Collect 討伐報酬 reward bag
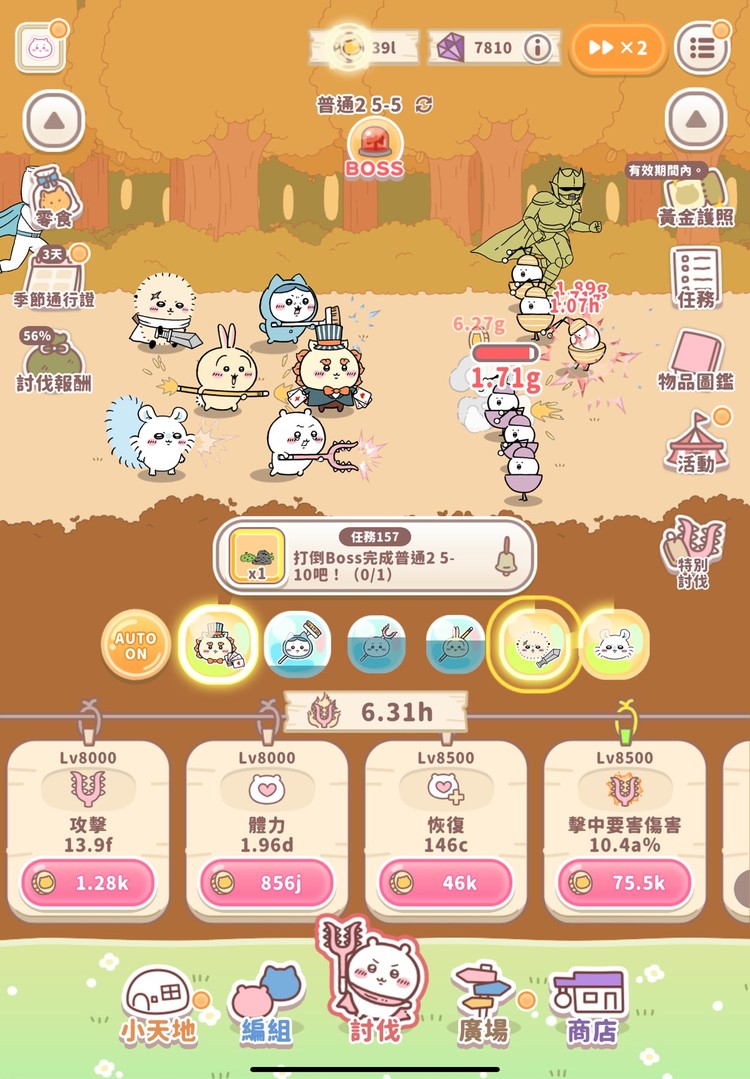Viewport: 750px width, 1079px height. pyautogui.click(x=52, y=362)
